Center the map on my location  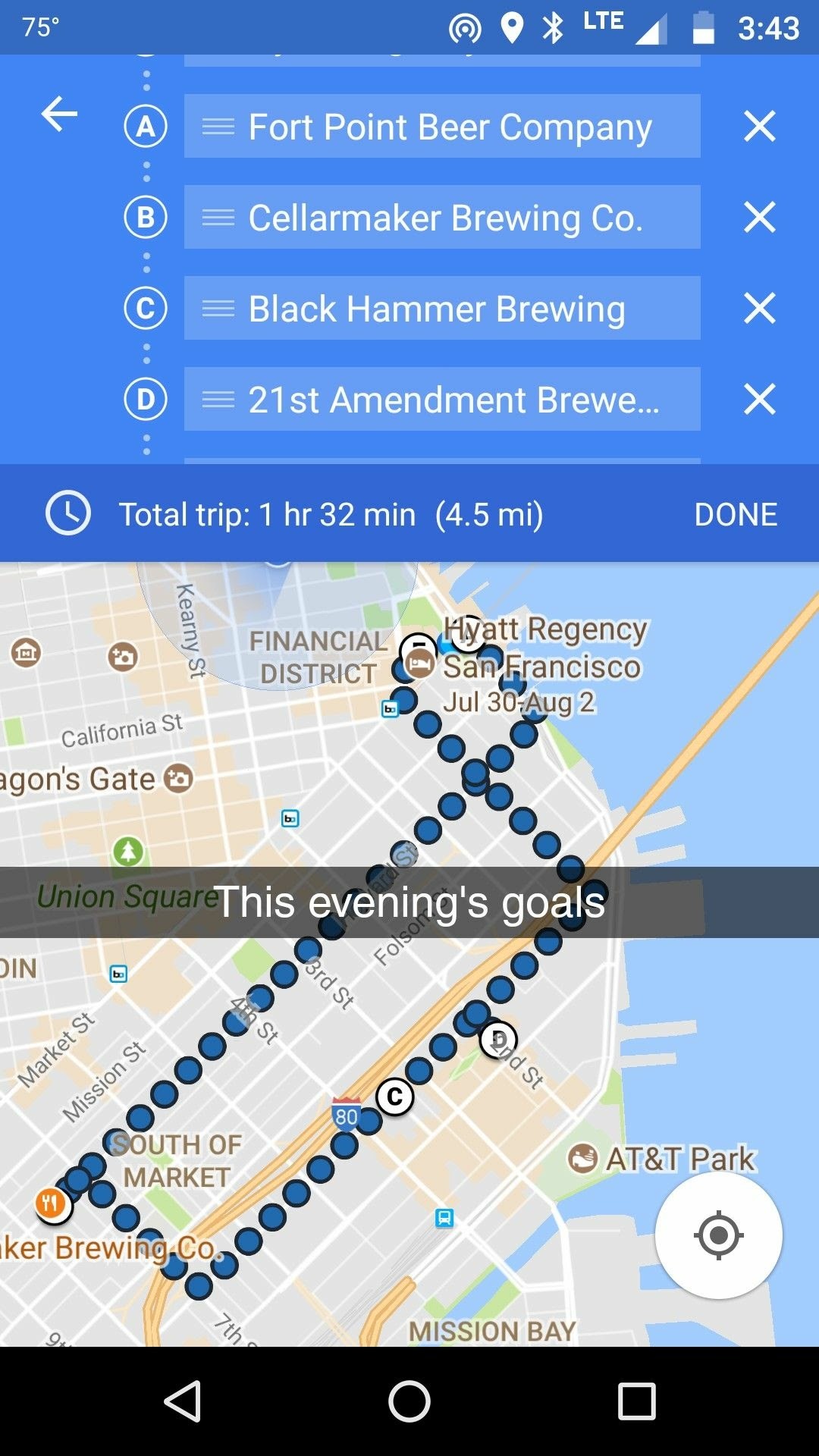click(718, 1235)
